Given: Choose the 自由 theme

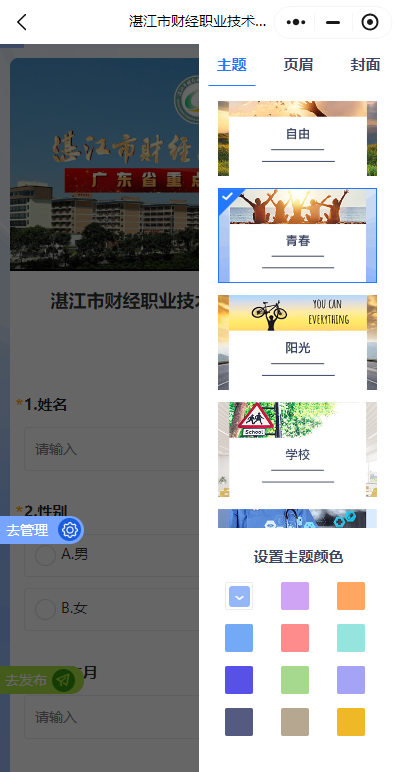Looking at the screenshot, I should [x=298, y=138].
